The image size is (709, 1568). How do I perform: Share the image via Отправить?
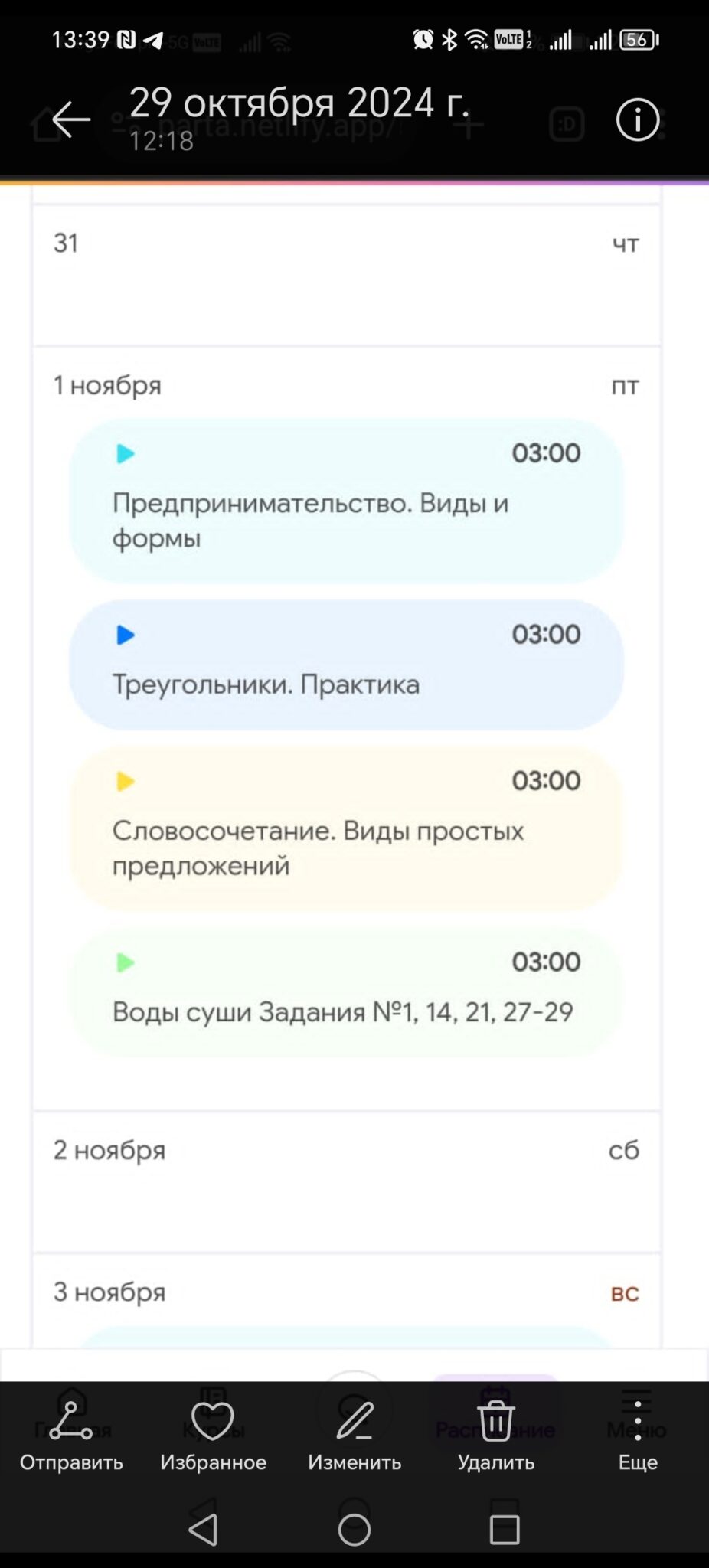[x=71, y=1435]
